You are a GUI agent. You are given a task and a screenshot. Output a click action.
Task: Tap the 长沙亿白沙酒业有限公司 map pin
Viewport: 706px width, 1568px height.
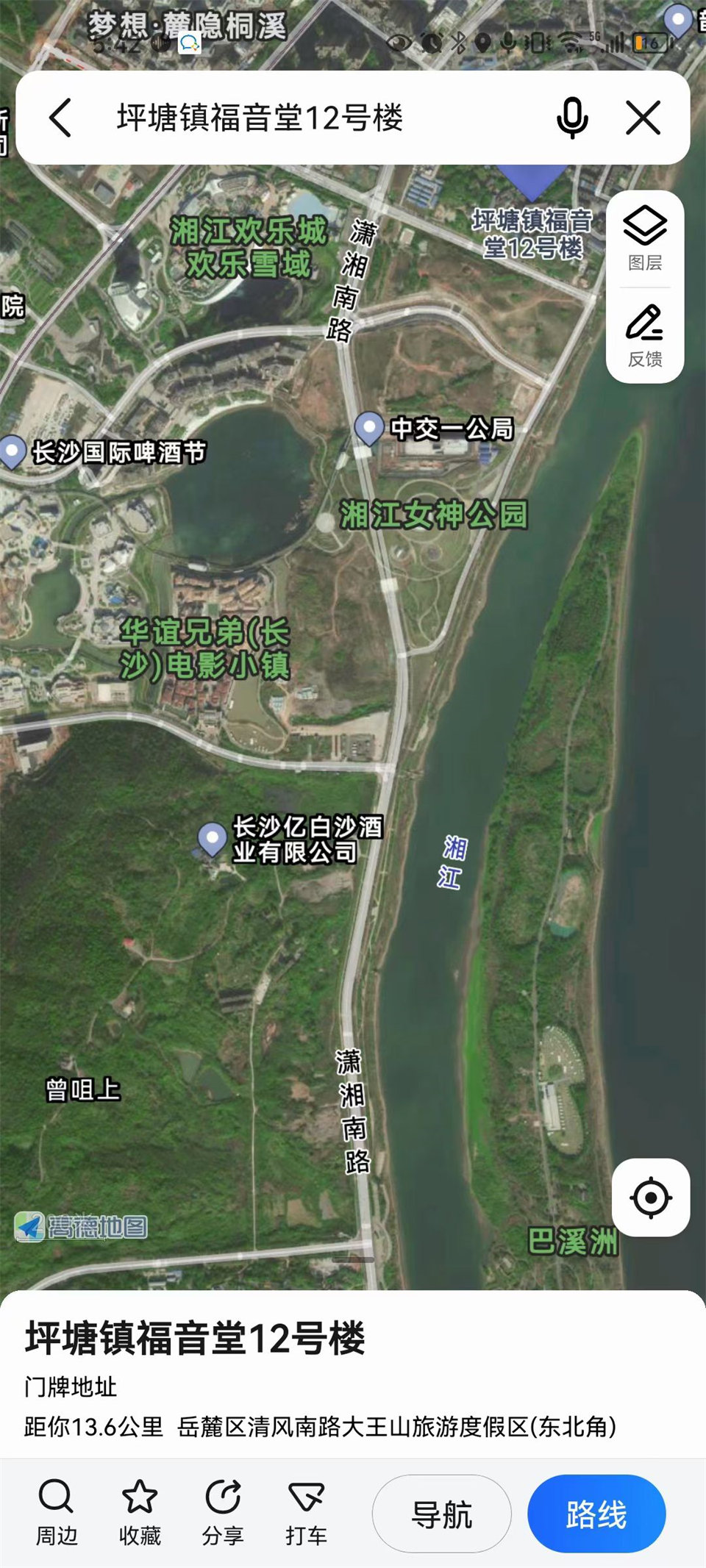[213, 838]
